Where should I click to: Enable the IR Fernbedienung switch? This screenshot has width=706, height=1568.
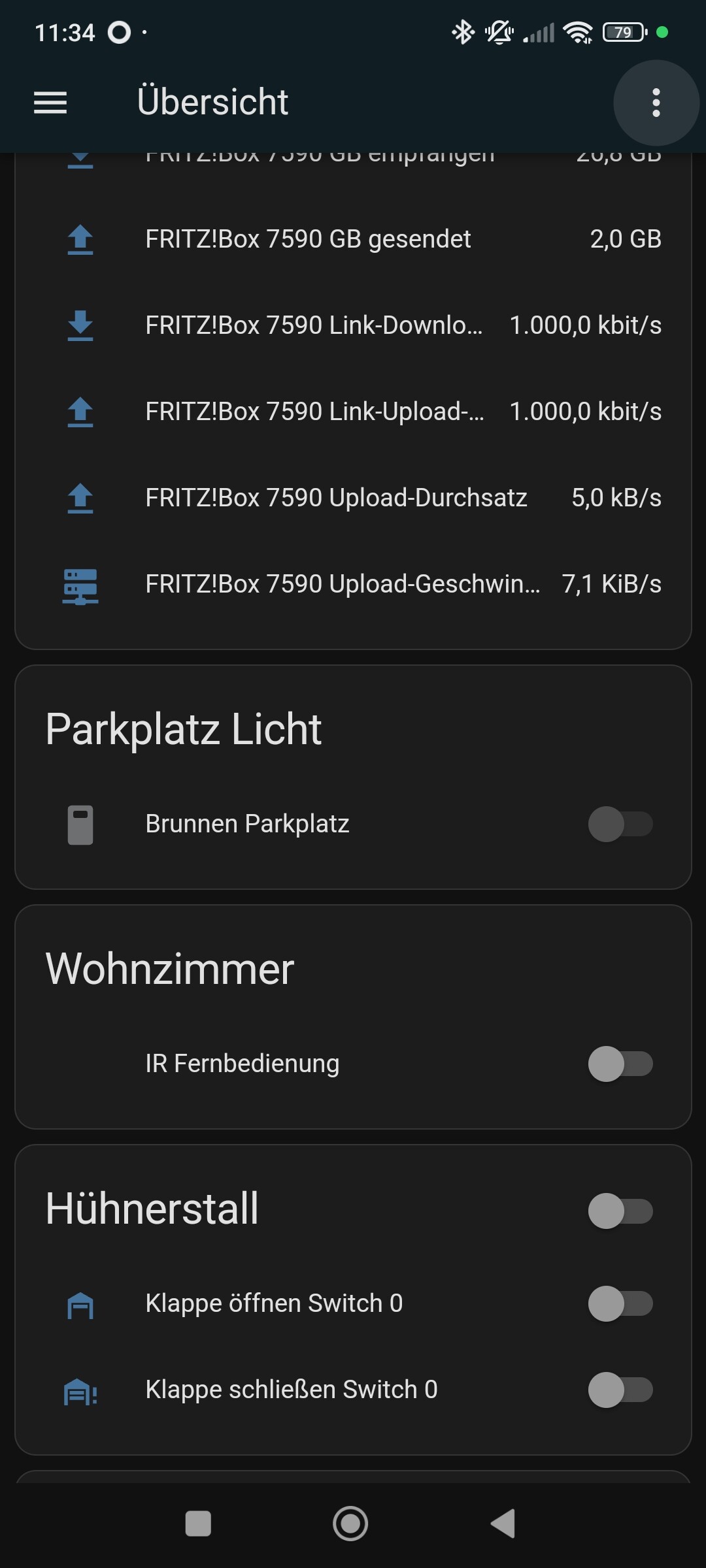pos(620,1064)
